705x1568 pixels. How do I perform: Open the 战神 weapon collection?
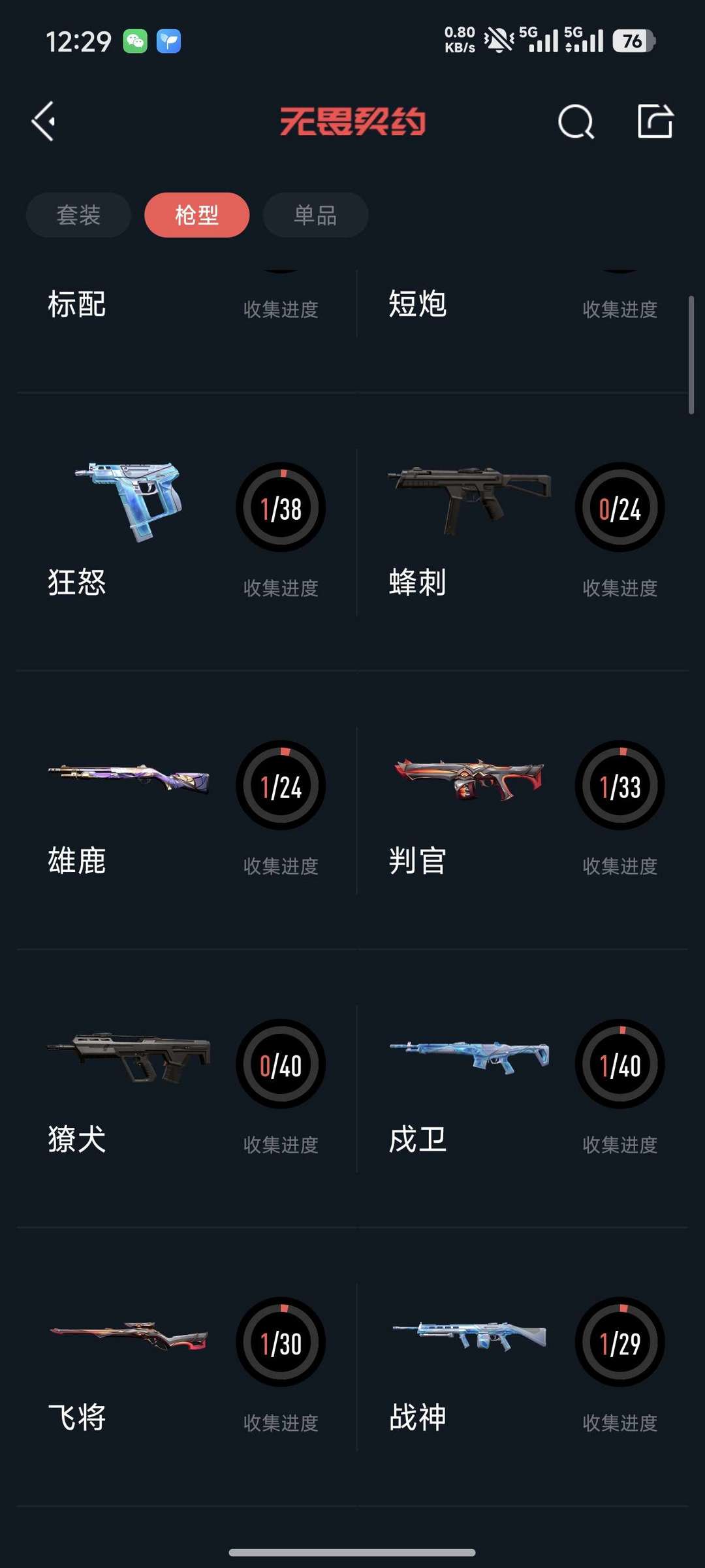522,1365
